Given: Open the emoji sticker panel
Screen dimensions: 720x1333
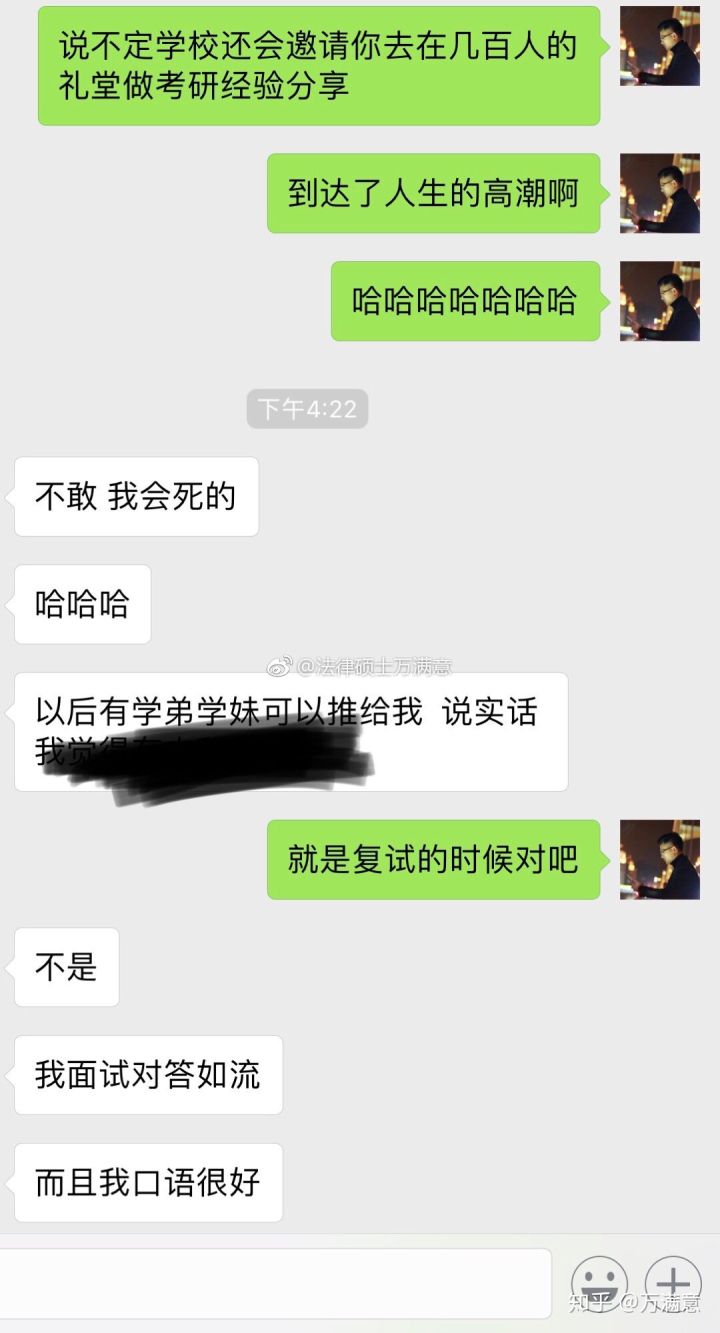Looking at the screenshot, I should [x=599, y=1284].
